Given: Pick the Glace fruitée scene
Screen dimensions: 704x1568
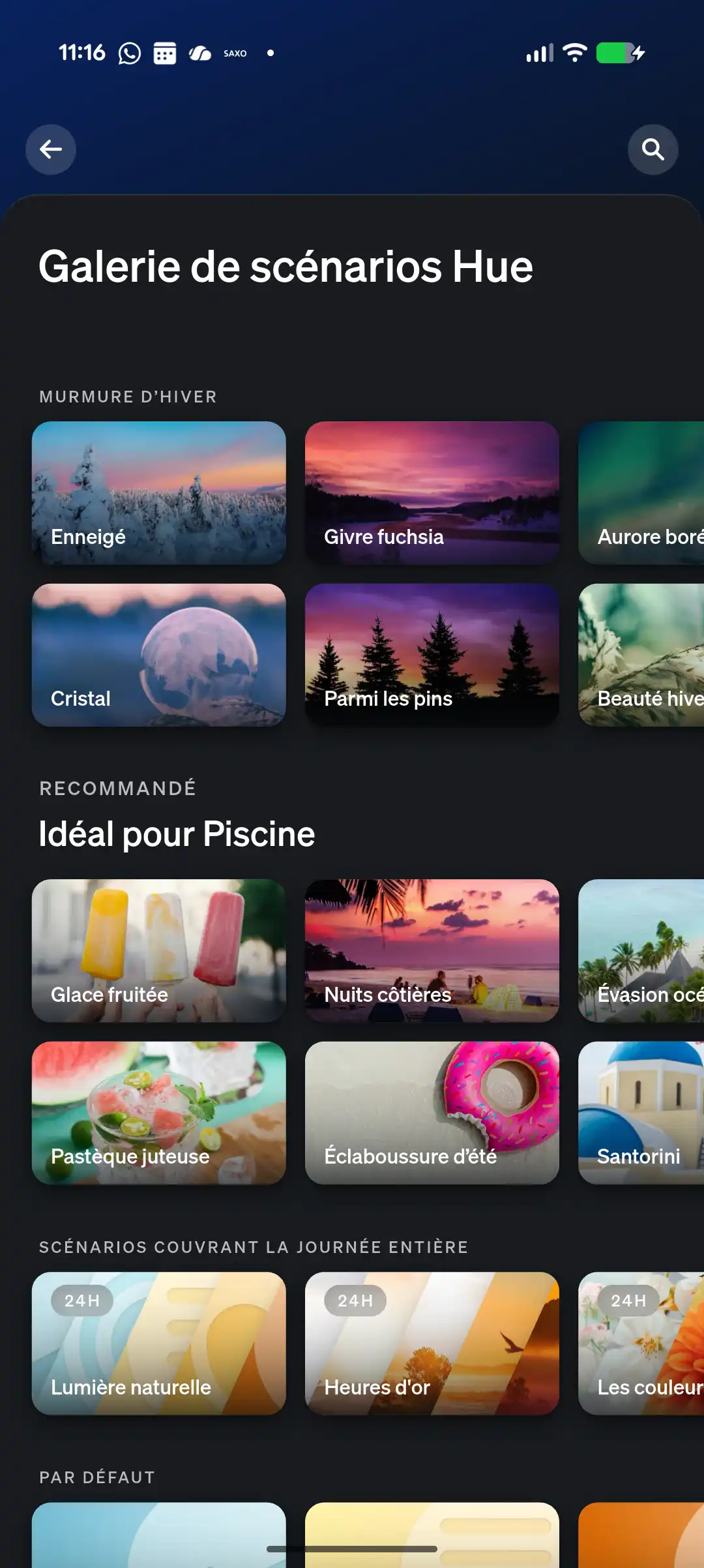Looking at the screenshot, I should [x=158, y=950].
